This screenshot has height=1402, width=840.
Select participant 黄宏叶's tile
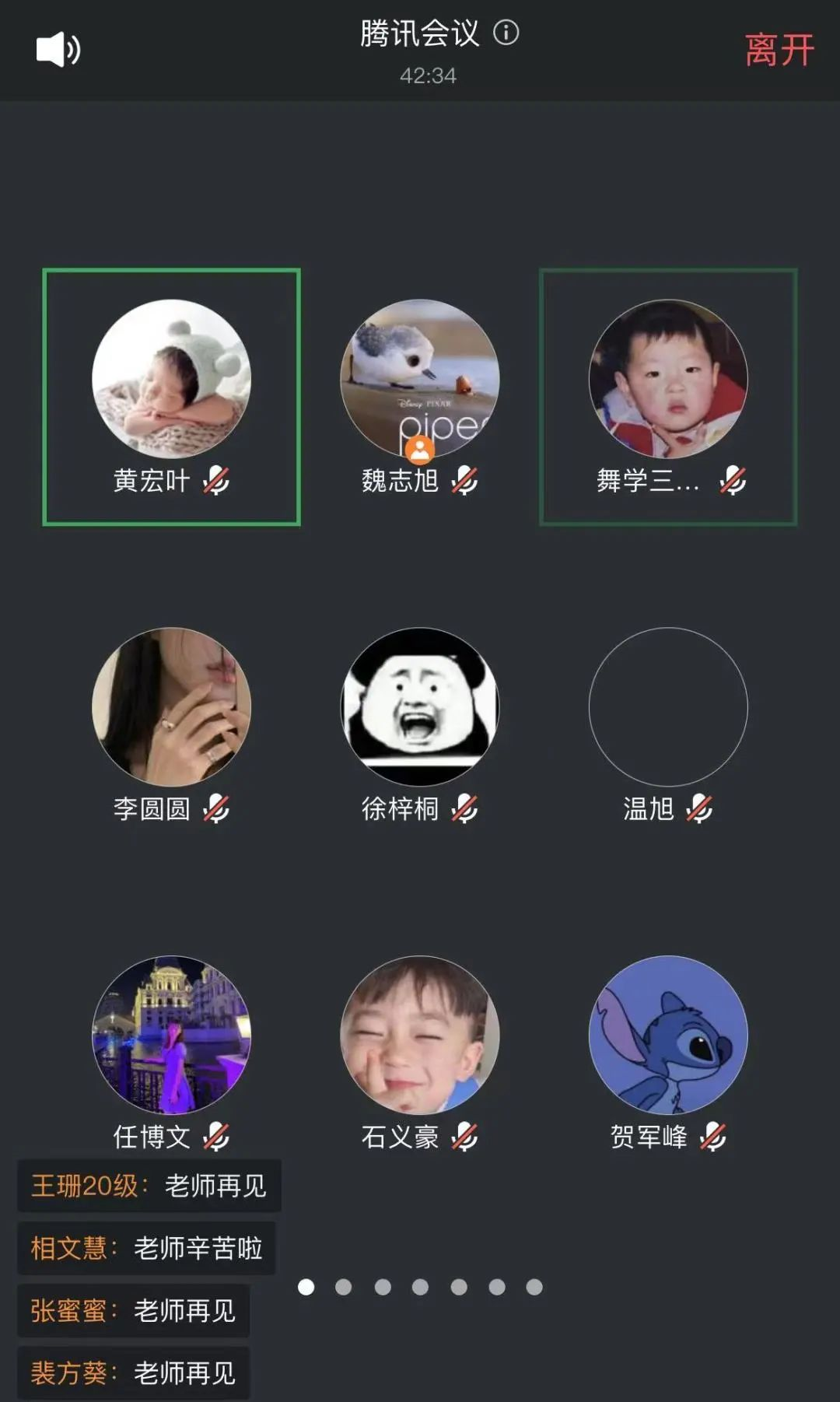pos(171,397)
